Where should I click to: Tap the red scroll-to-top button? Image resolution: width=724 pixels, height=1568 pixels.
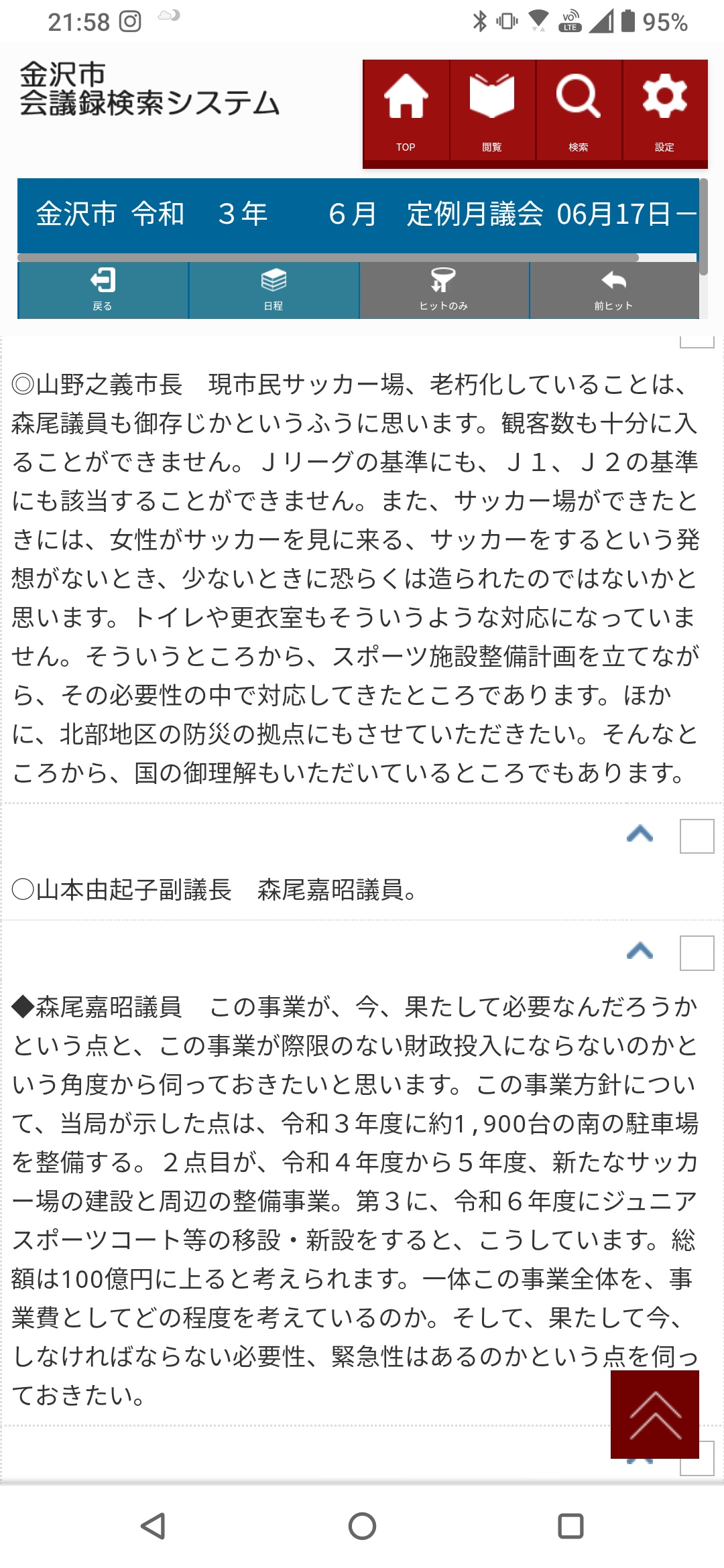[x=654, y=1414]
